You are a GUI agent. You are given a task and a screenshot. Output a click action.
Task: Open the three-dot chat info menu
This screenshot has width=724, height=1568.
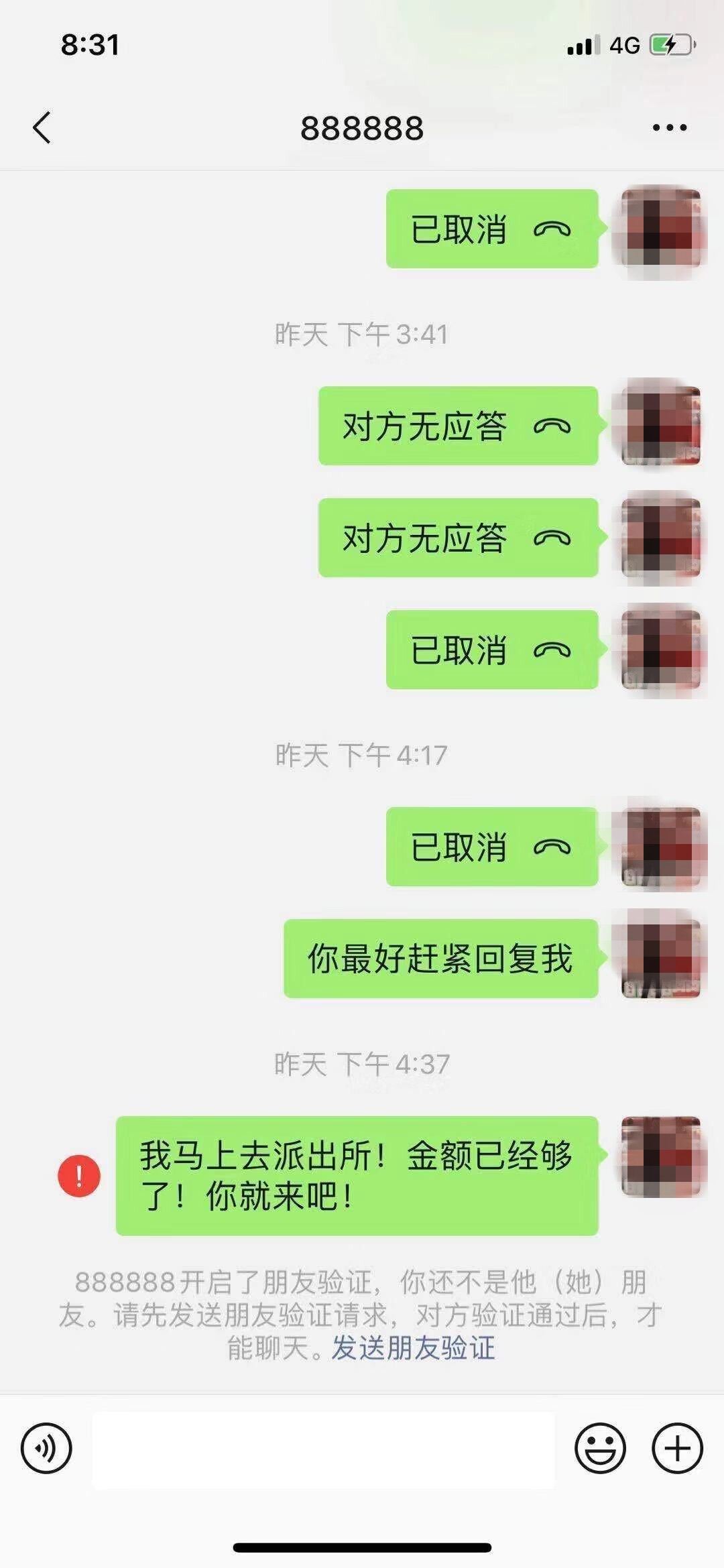(669, 127)
